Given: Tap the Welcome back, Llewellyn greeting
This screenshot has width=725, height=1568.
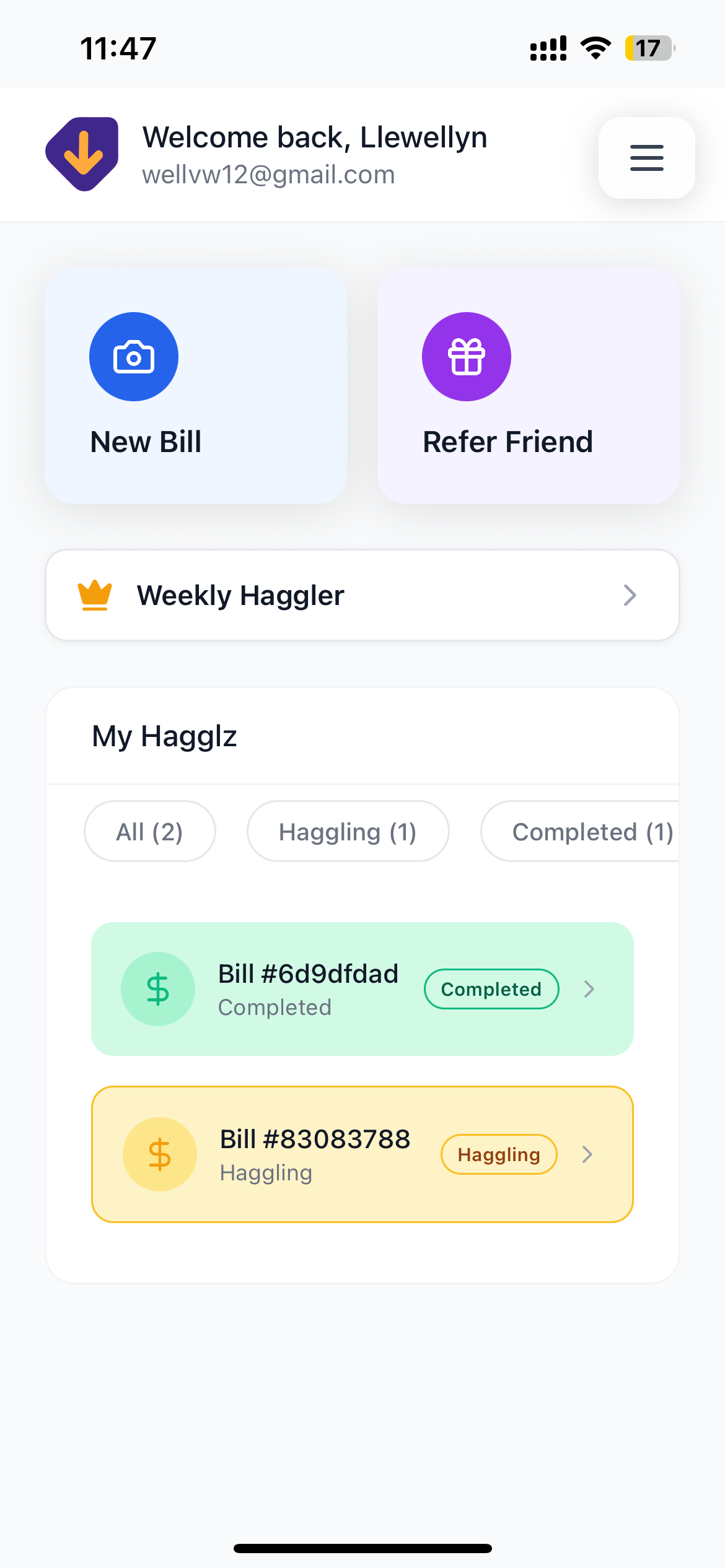Looking at the screenshot, I should click(x=315, y=137).
